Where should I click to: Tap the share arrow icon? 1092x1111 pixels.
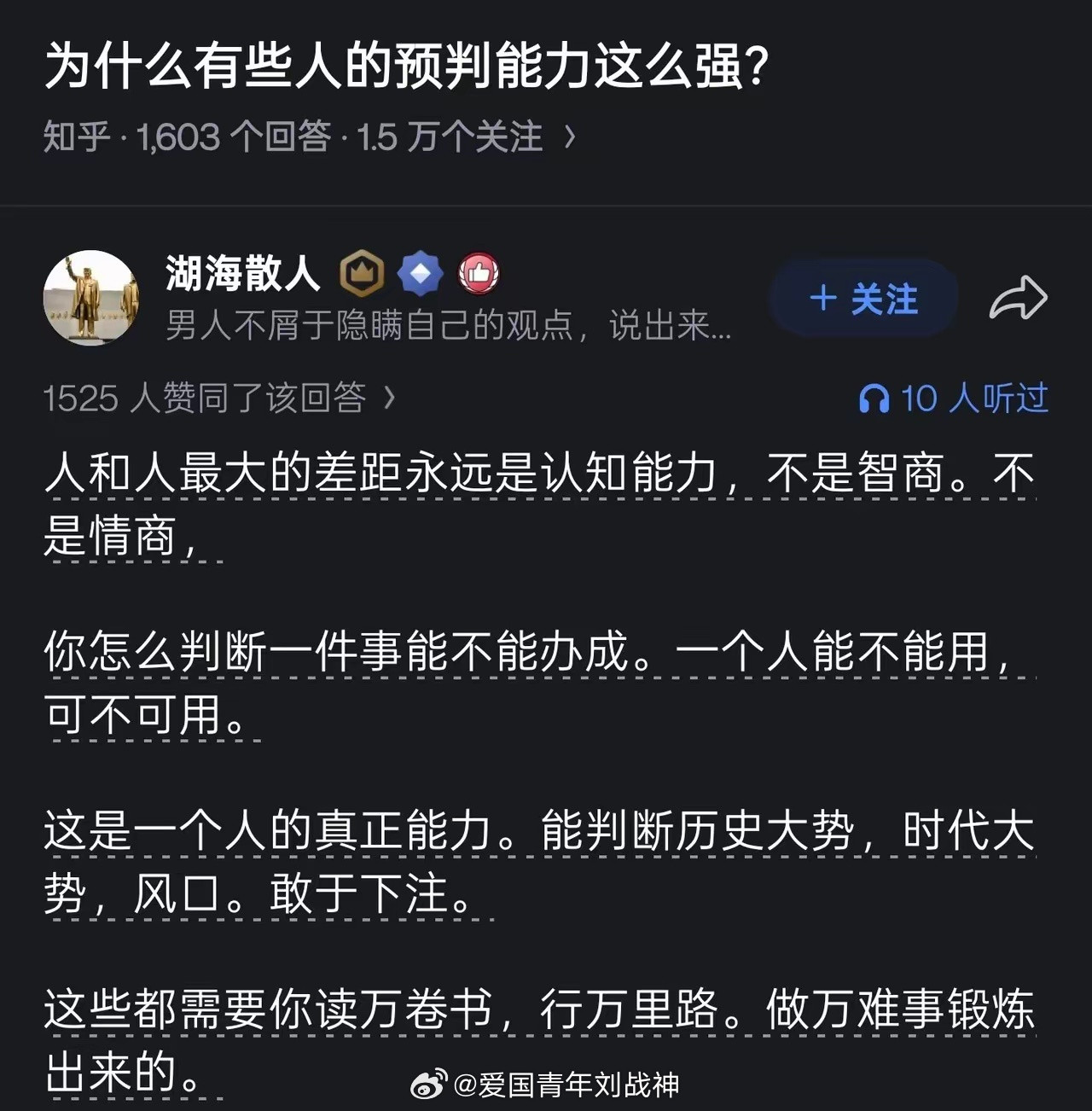1017,298
